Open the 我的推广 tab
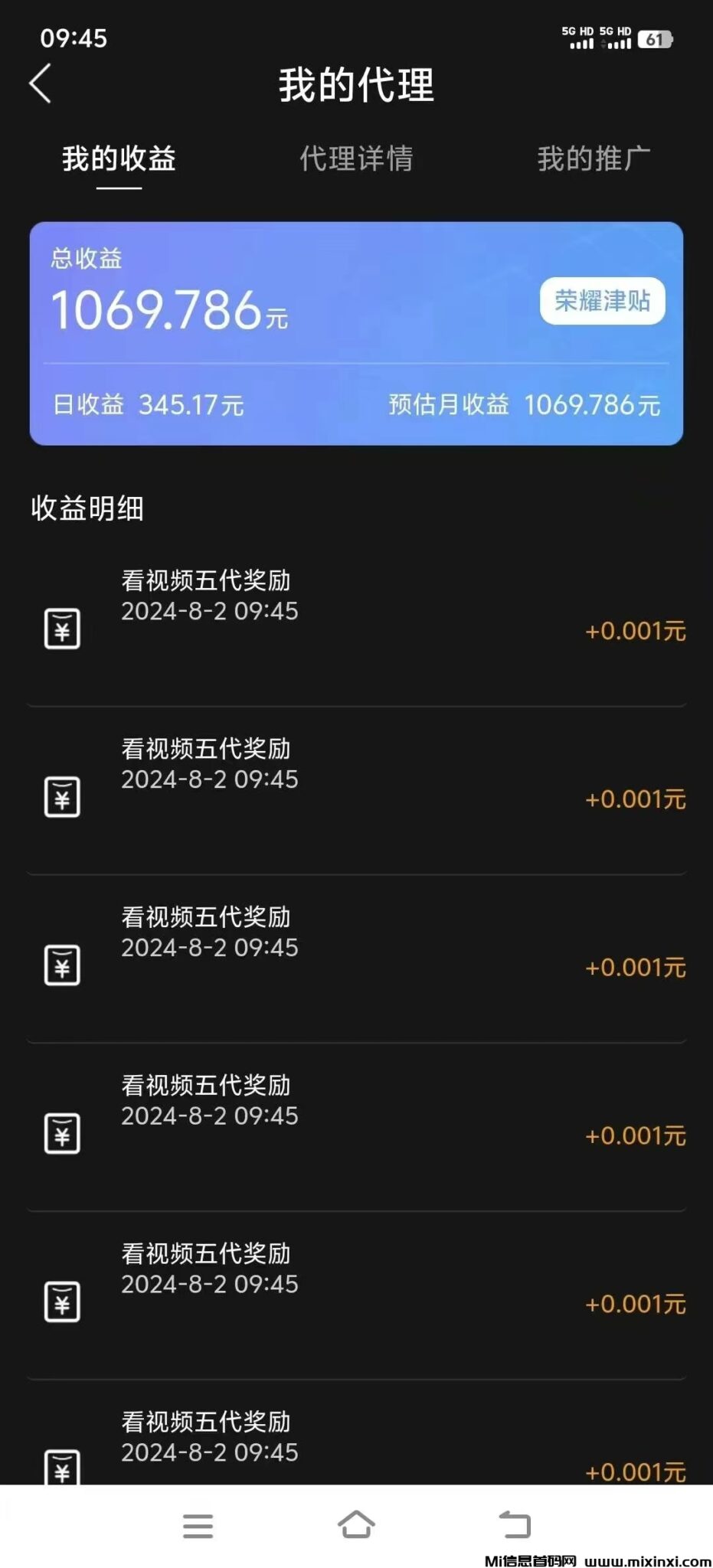This screenshot has height=1568, width=713. (594, 159)
